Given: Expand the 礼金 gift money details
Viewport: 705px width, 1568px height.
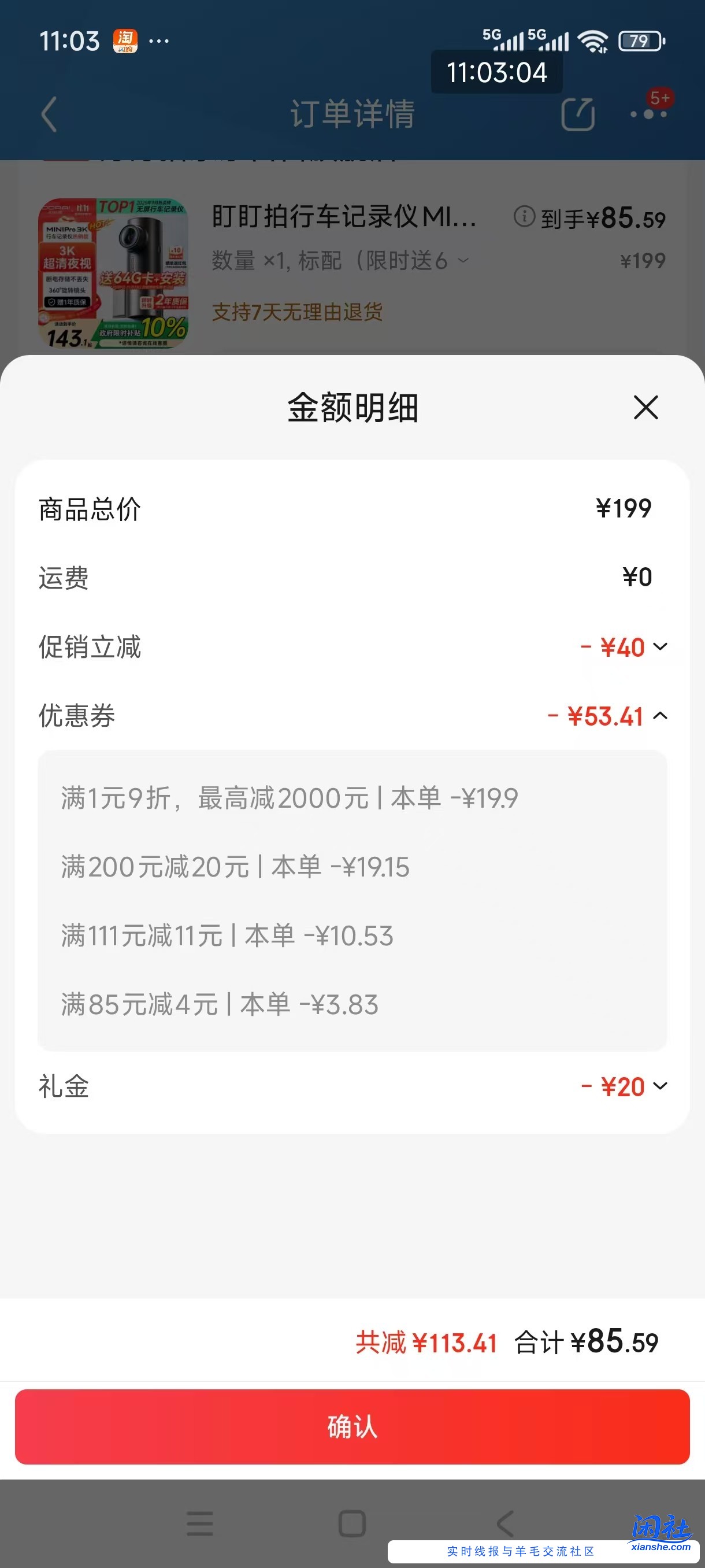Looking at the screenshot, I should click(661, 1086).
